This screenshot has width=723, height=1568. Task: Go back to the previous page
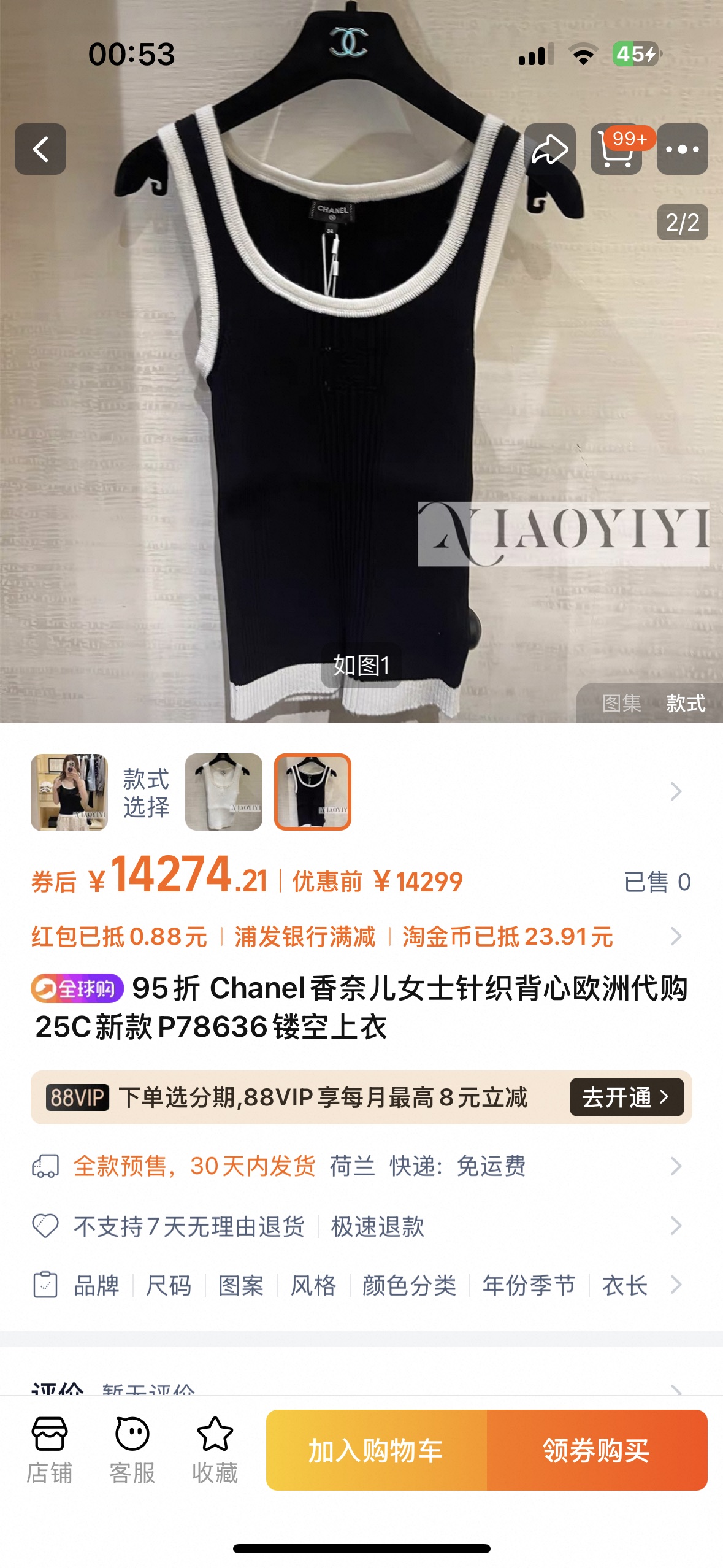pyautogui.click(x=40, y=149)
